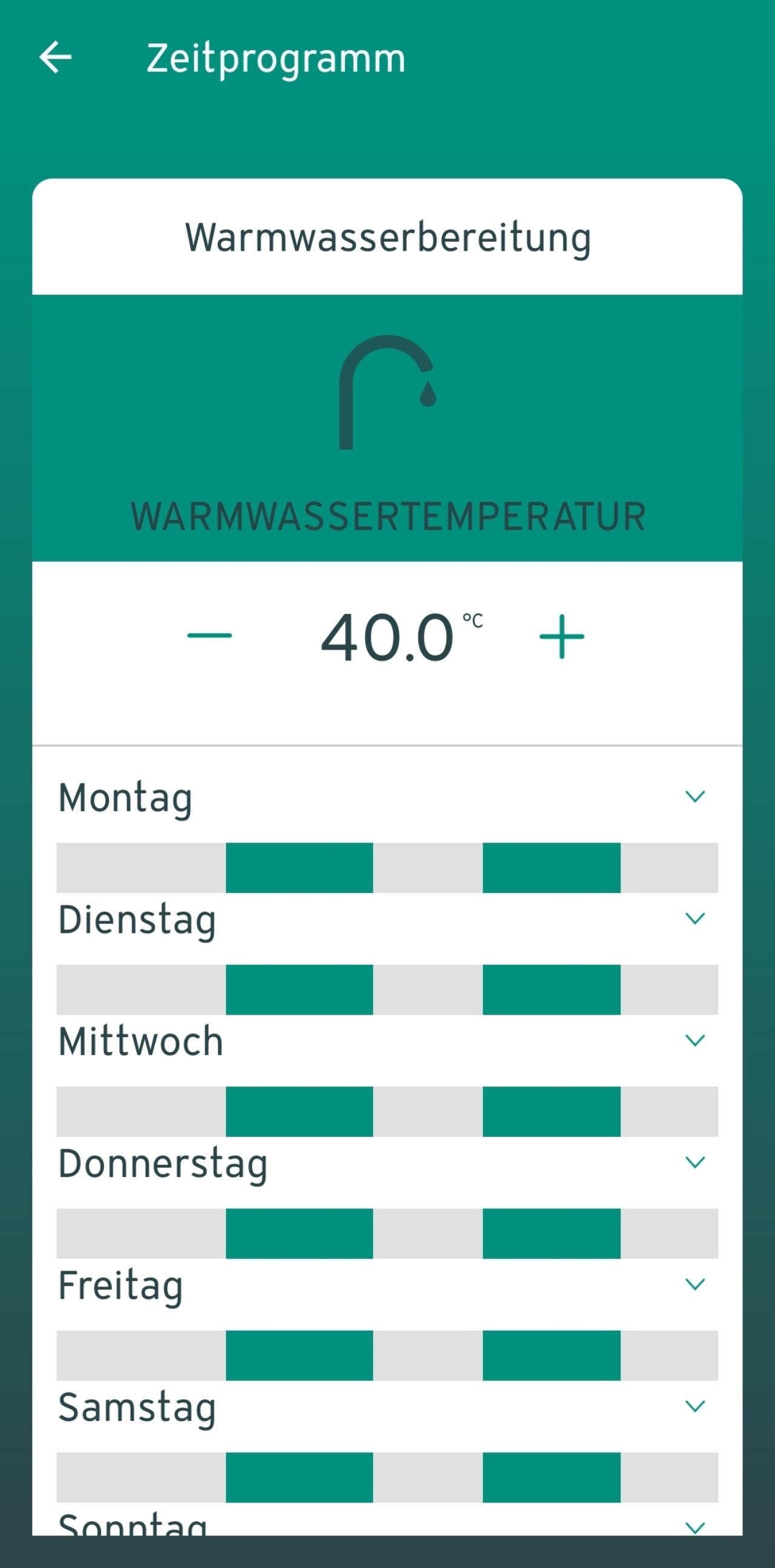Expand the Montag schedule

pyautogui.click(x=694, y=797)
